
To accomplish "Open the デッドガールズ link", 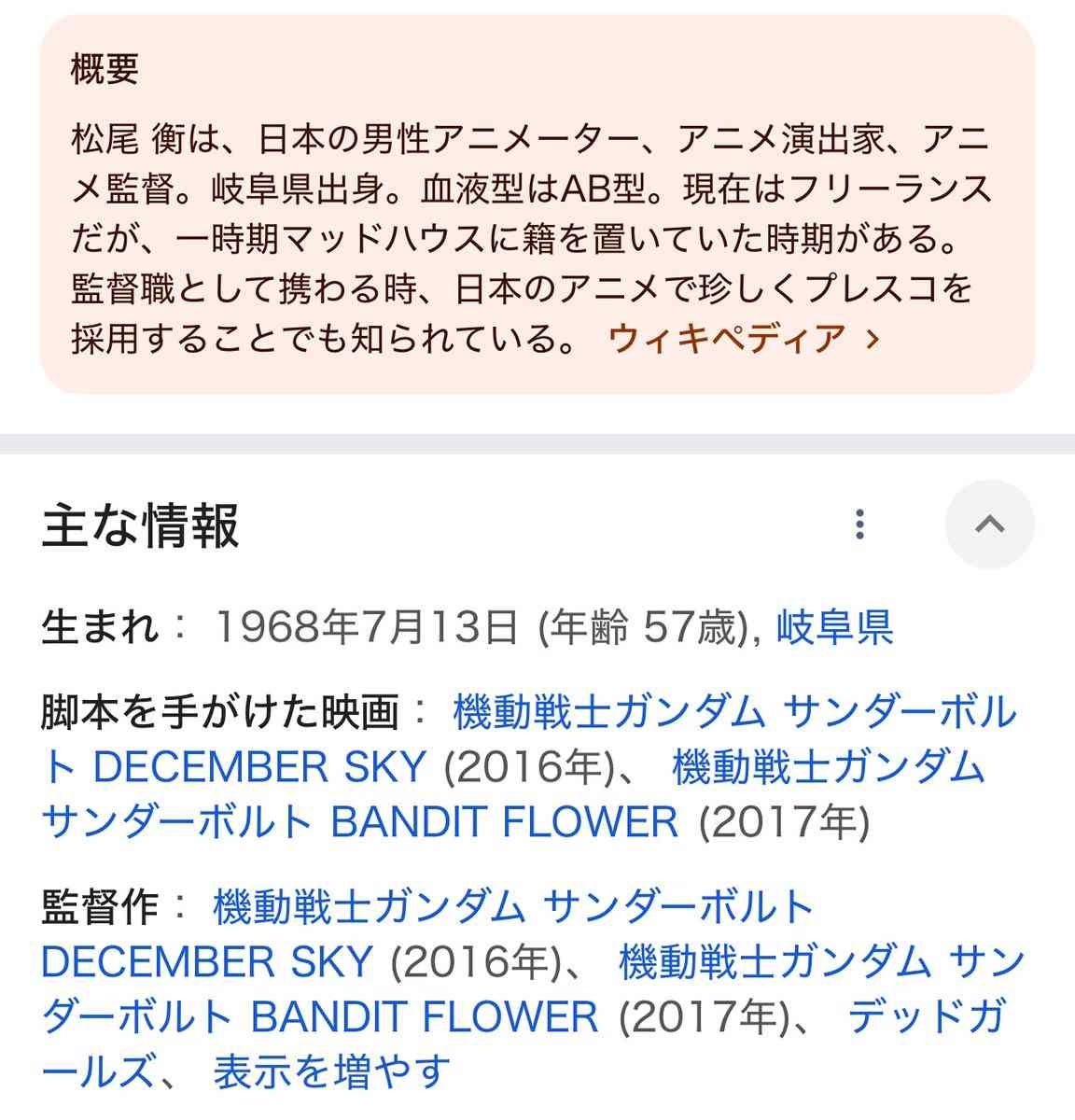I will pyautogui.click(x=924, y=1017).
